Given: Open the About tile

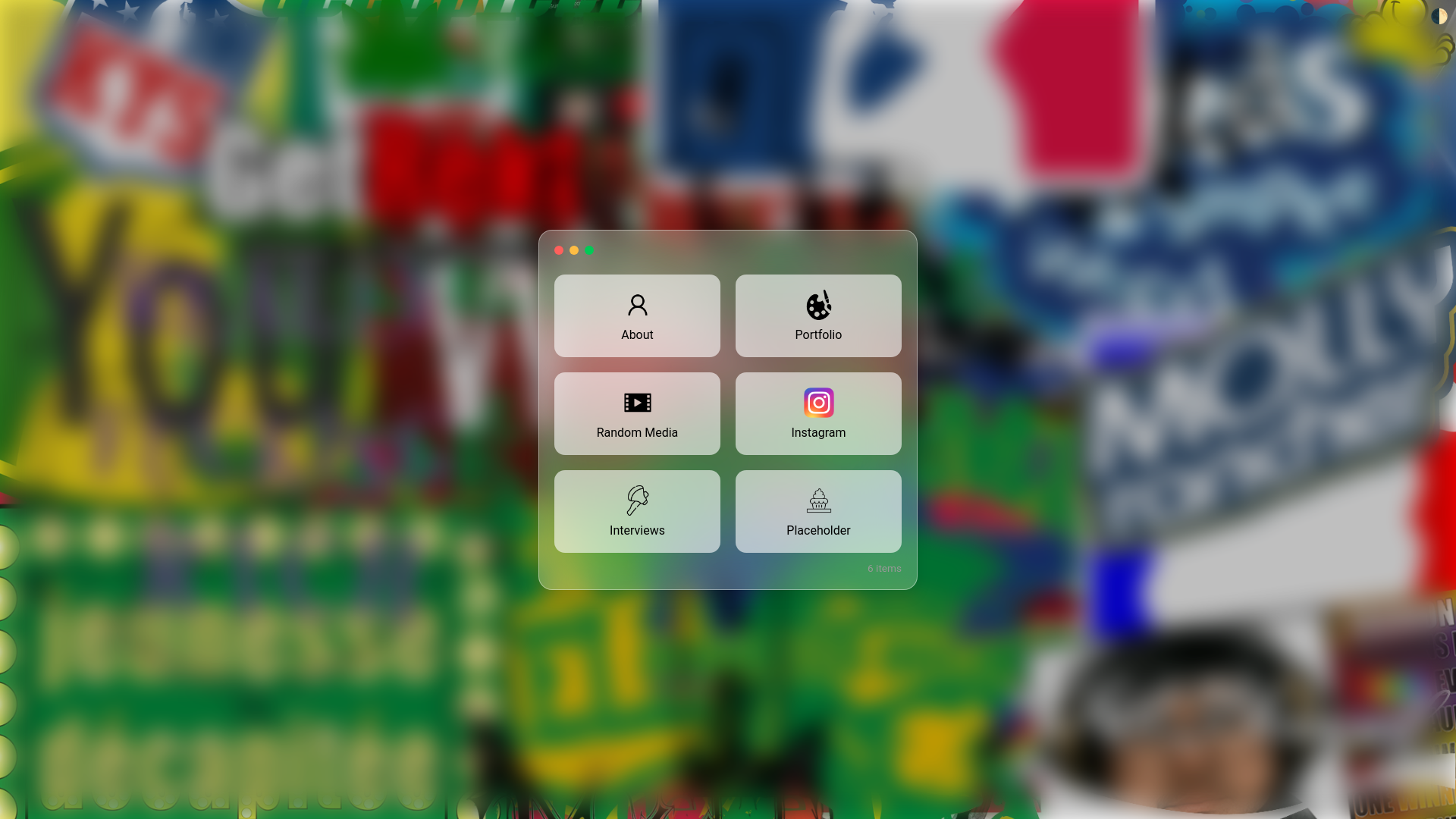Looking at the screenshot, I should click(637, 315).
